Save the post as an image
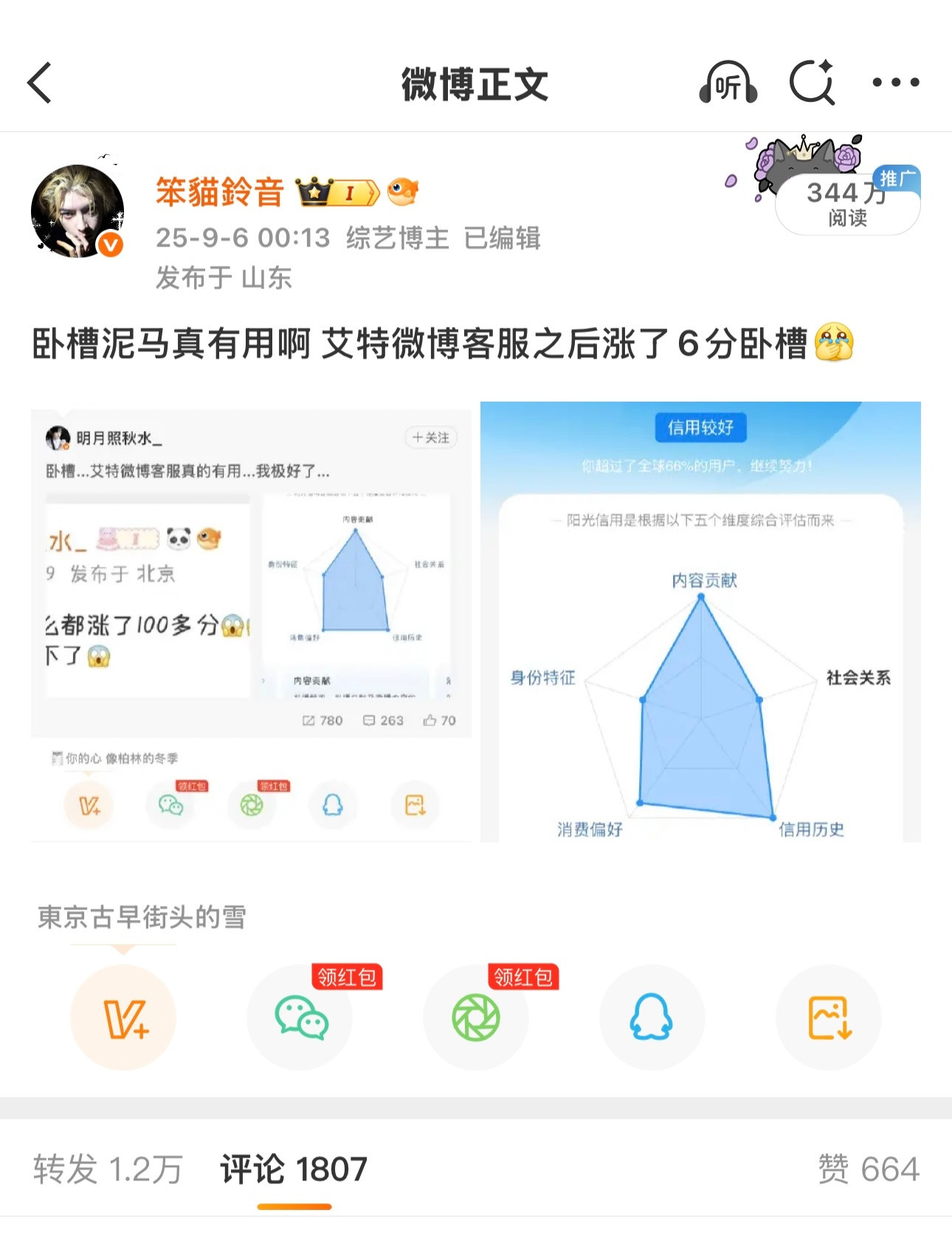This screenshot has width=952, height=1241. tap(829, 1017)
